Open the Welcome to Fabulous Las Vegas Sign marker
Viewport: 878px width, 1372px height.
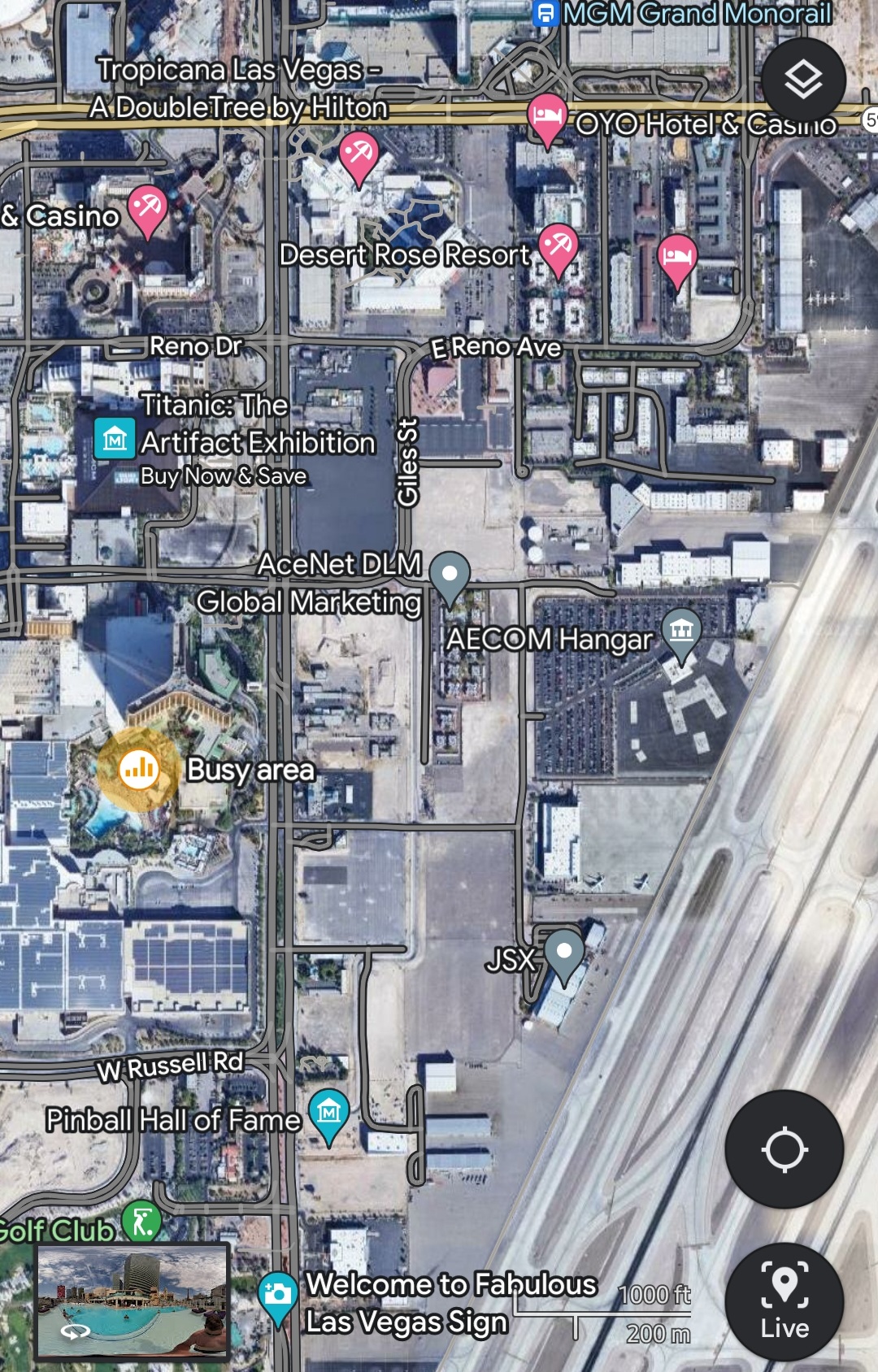(x=278, y=1294)
